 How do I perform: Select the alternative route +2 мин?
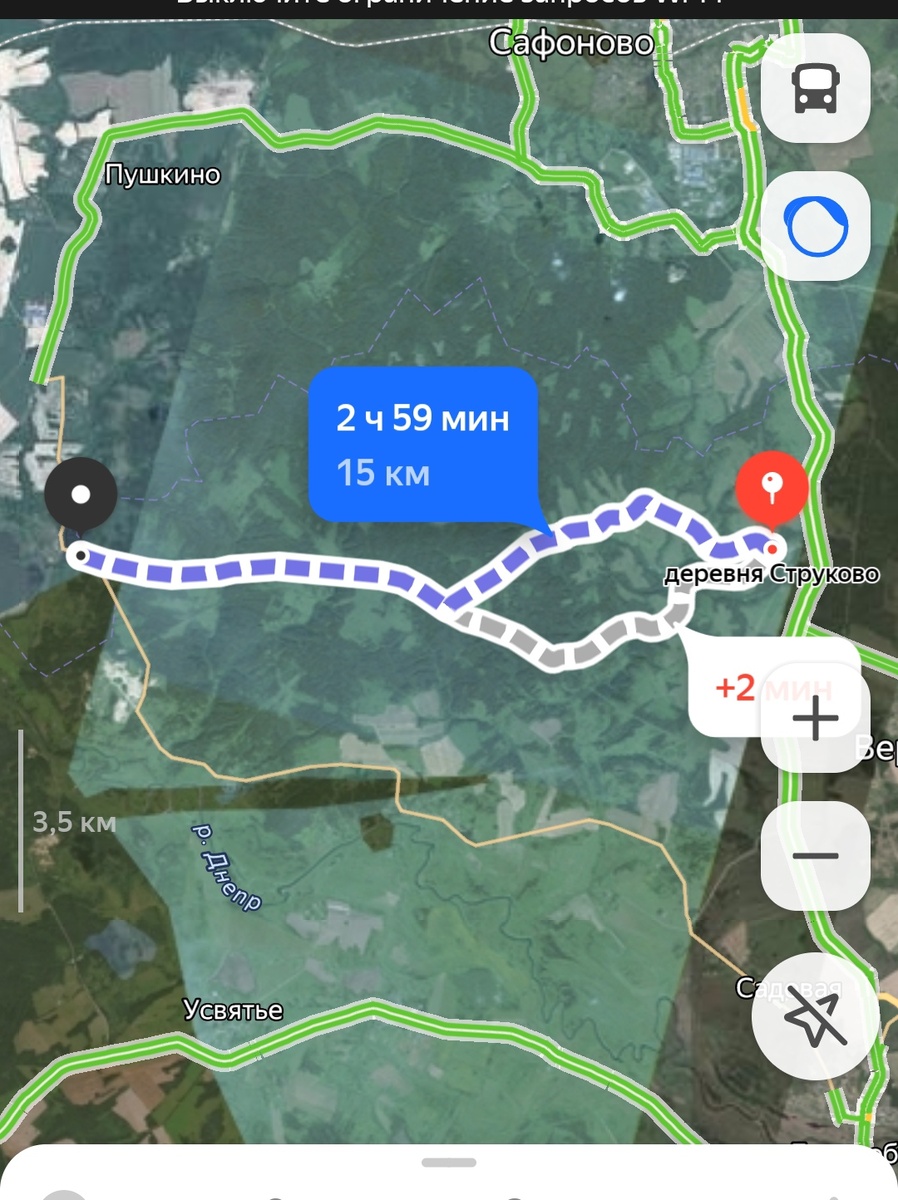pos(773,688)
